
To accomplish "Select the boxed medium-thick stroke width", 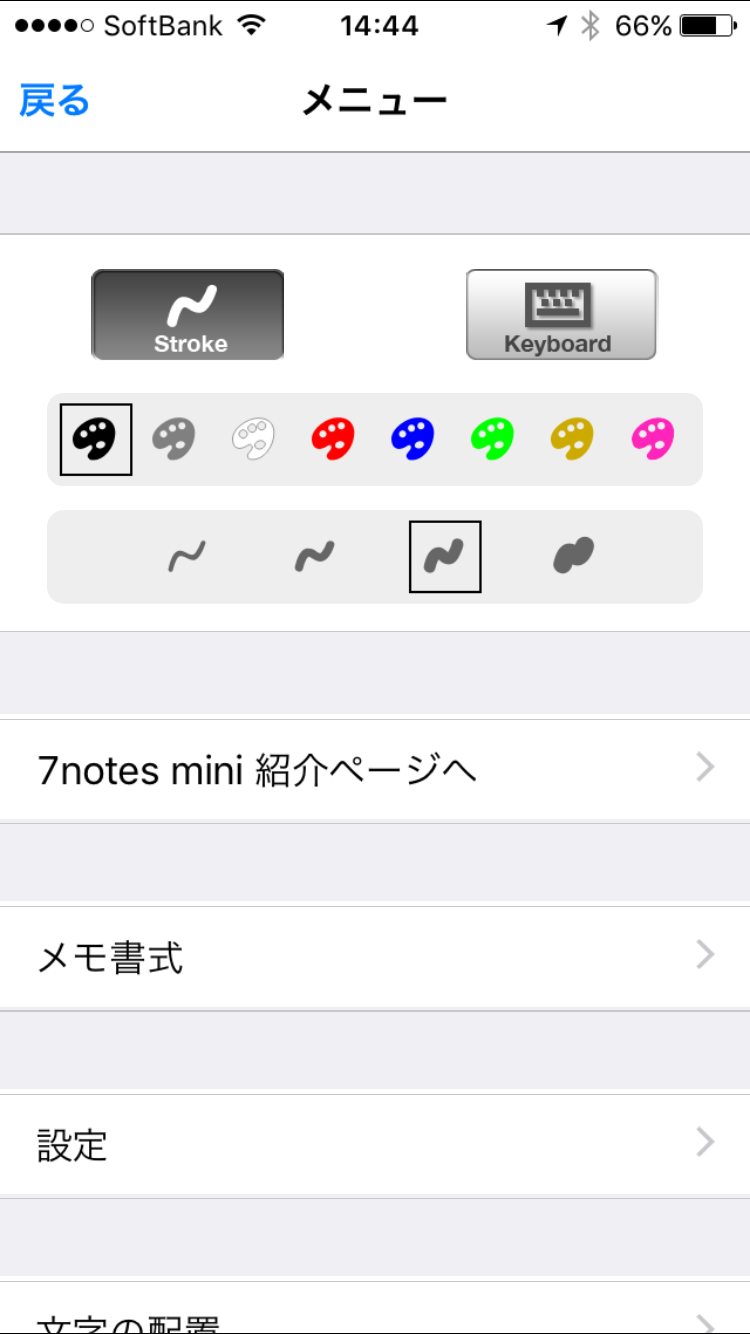I will [x=445, y=557].
